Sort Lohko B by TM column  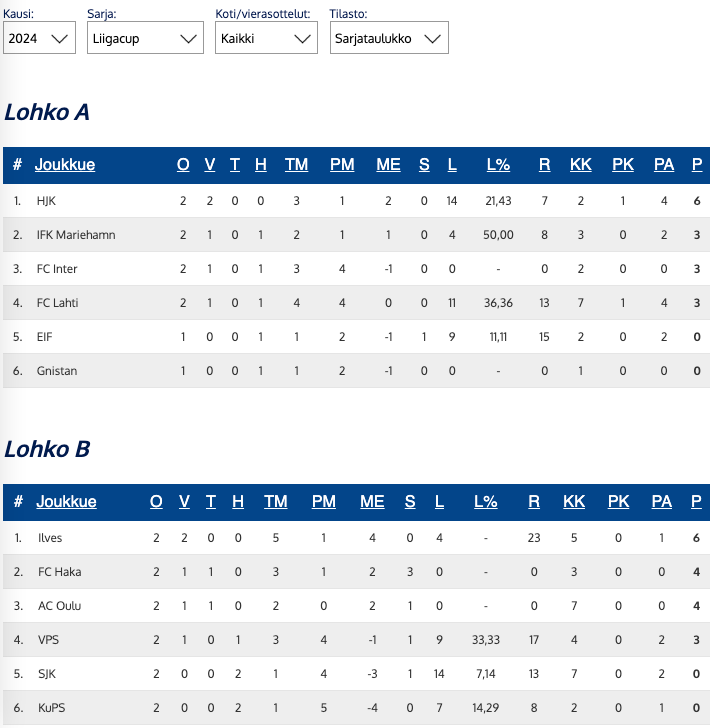click(275, 502)
